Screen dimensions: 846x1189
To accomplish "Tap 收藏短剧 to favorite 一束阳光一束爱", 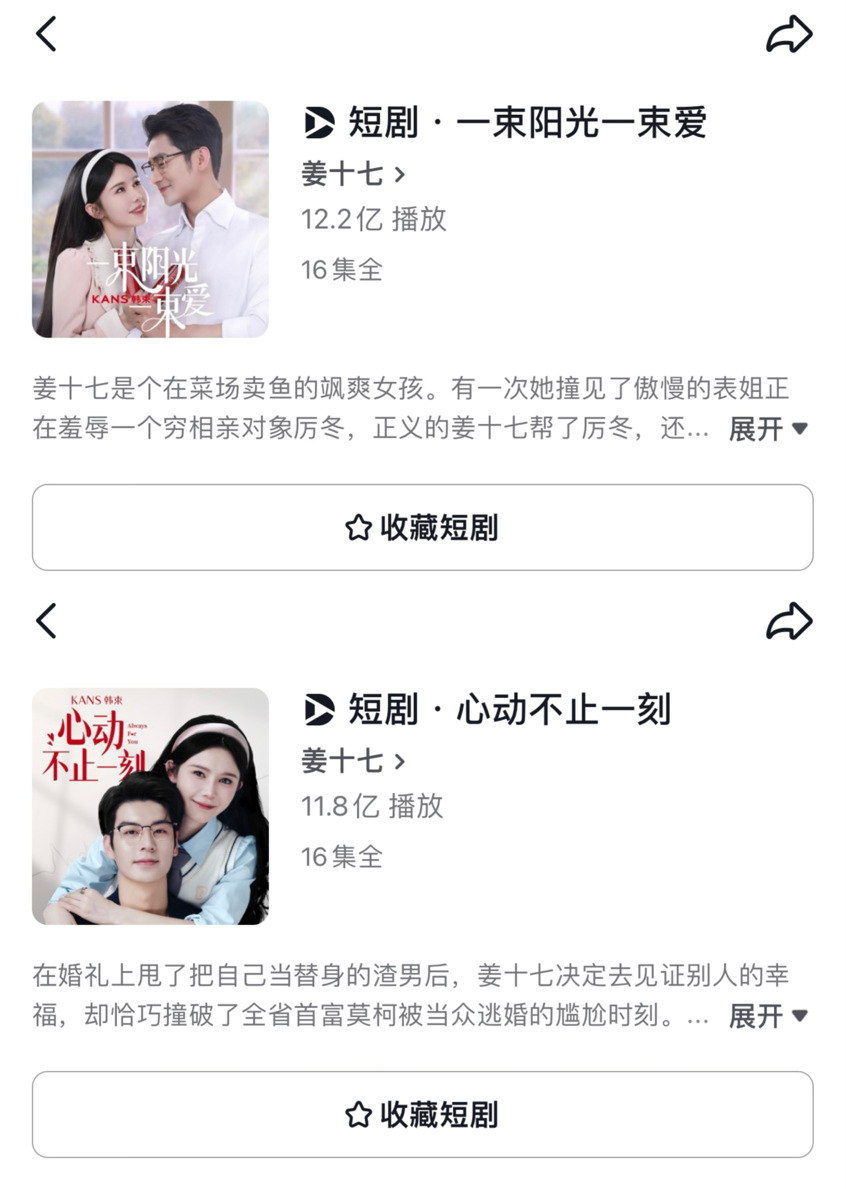I will 422,528.
